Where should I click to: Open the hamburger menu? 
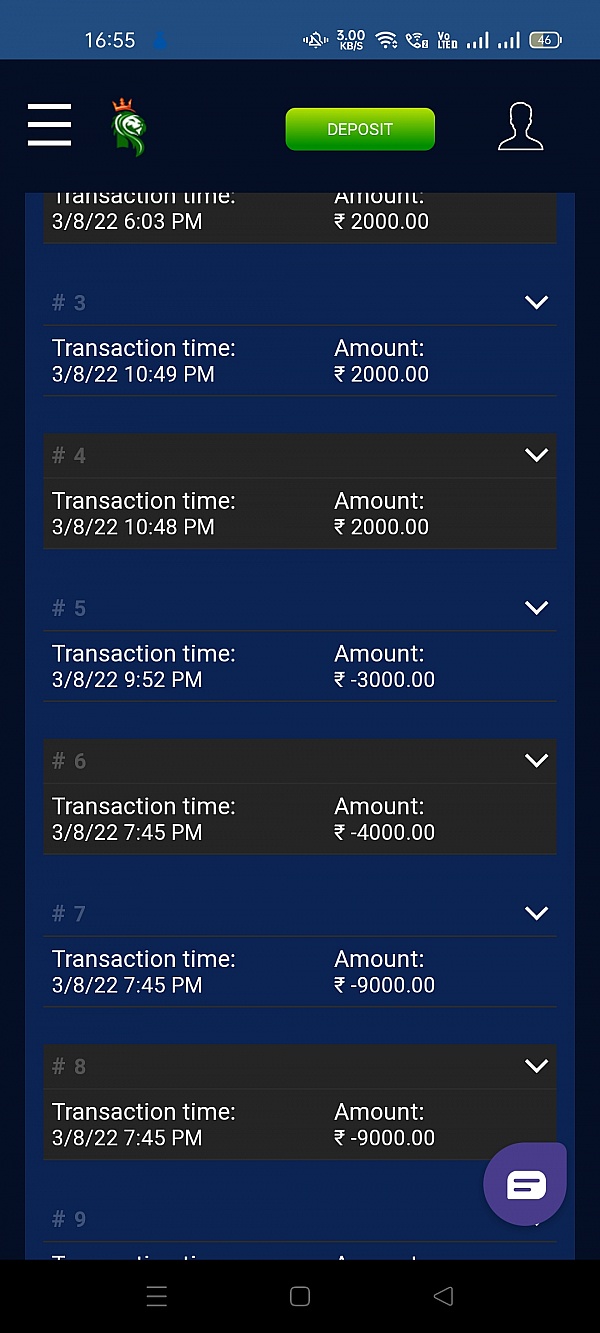pyautogui.click(x=49, y=125)
